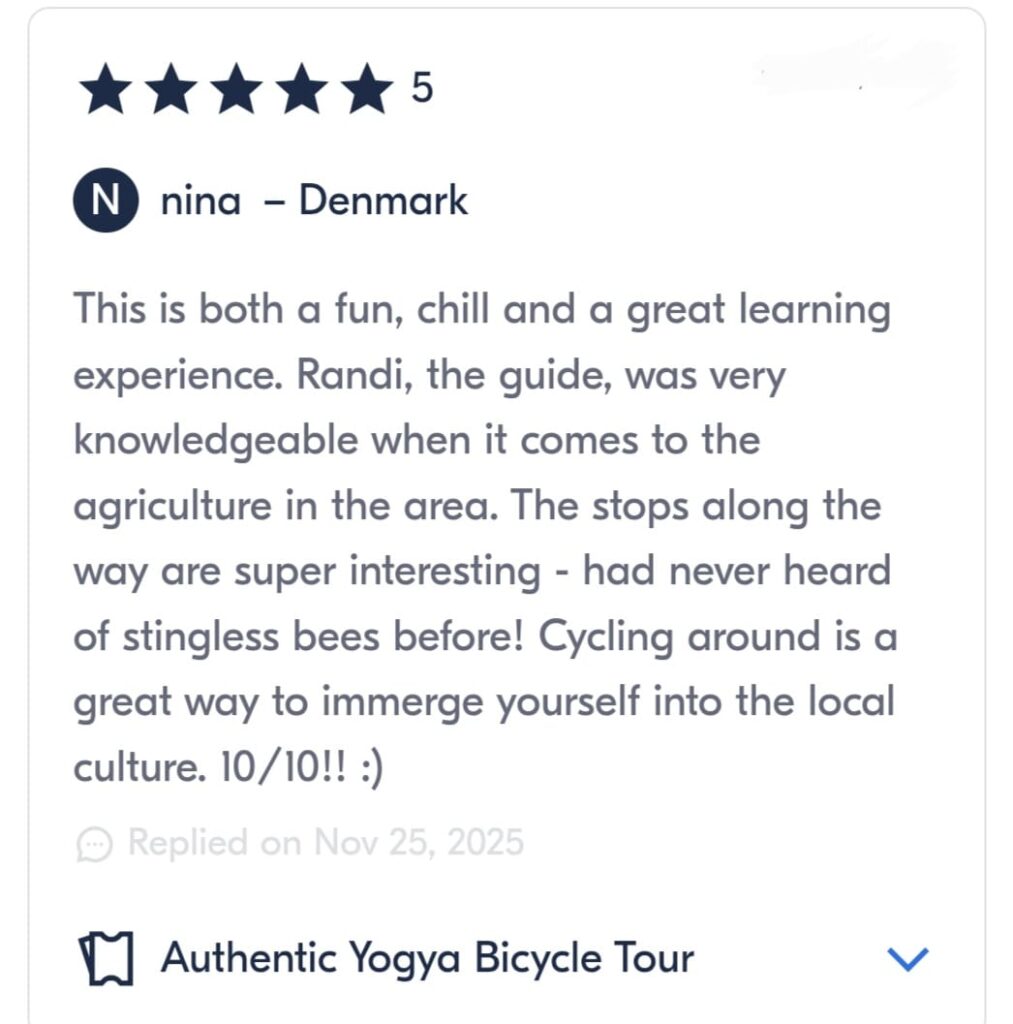1013x1024 pixels.
Task: Expand the Authentic Yogya Bicycle Tour details
Action: [908, 959]
